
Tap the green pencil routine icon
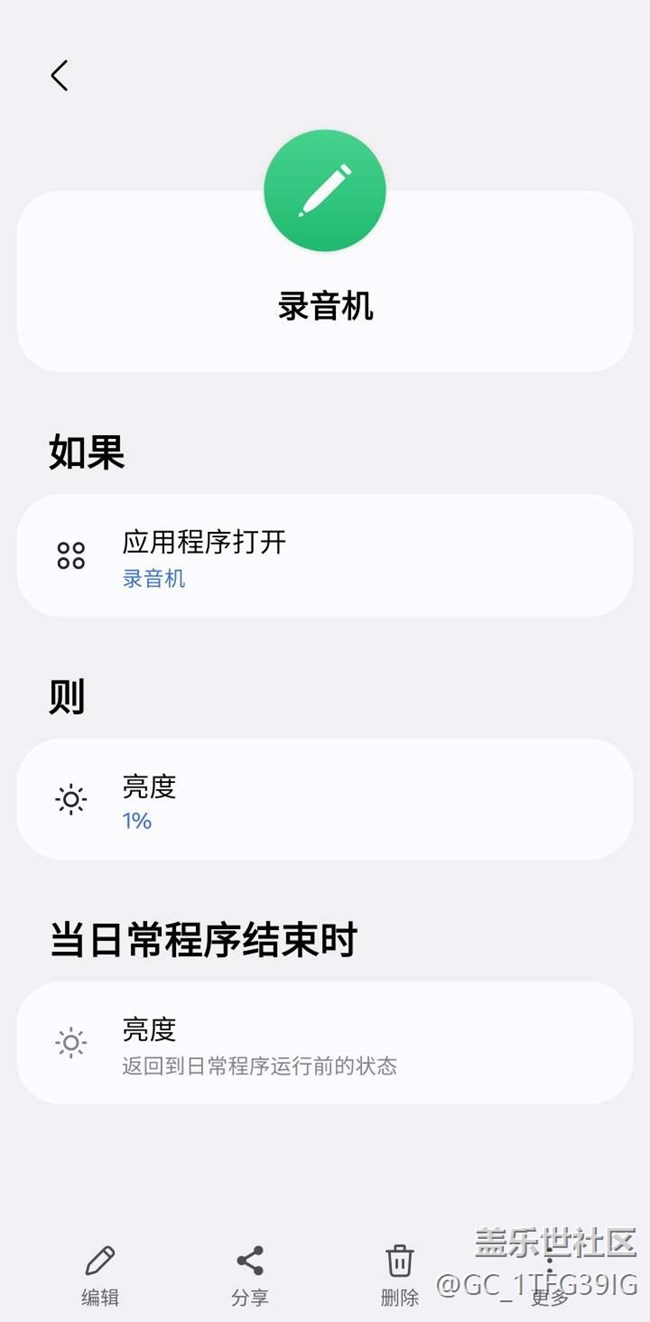pyautogui.click(x=325, y=191)
